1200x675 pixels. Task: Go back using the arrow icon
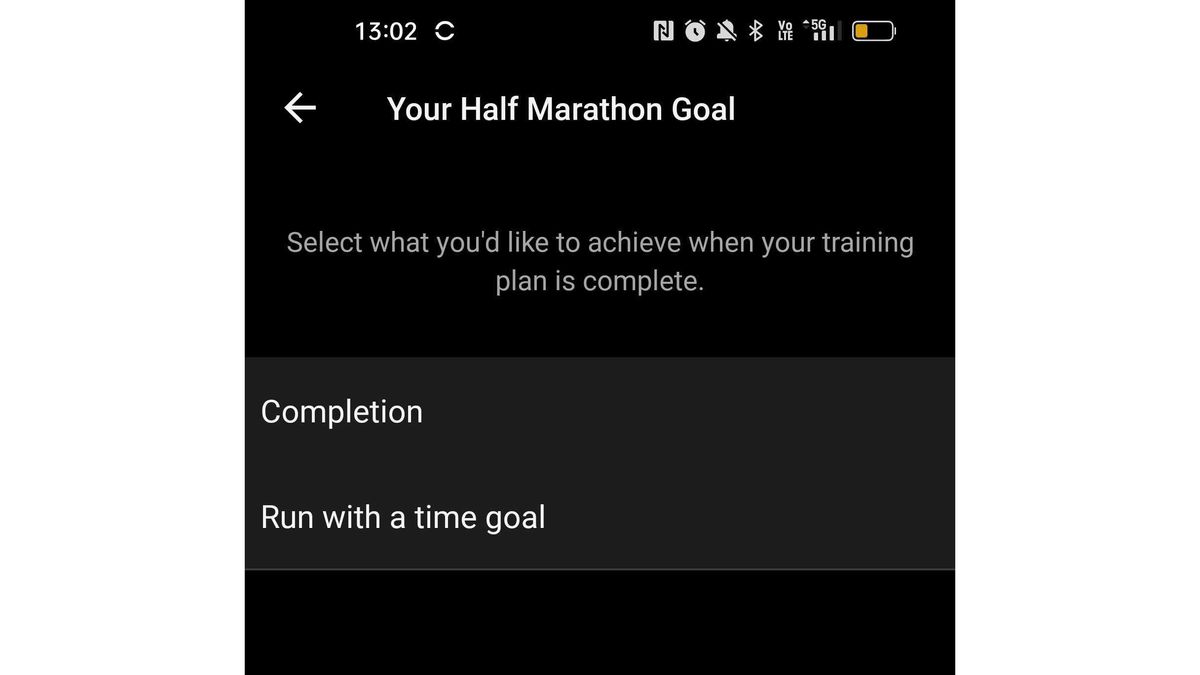click(x=300, y=108)
